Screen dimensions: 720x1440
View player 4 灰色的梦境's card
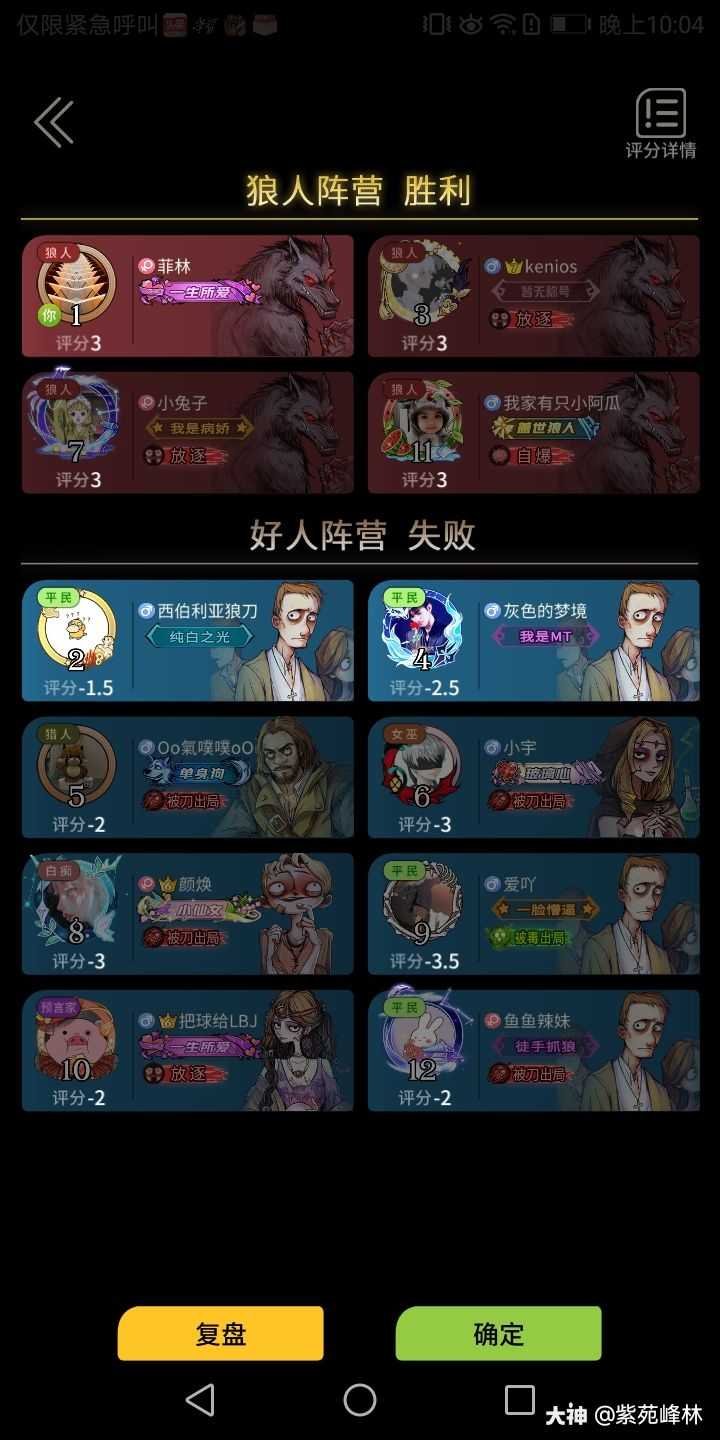[x=533, y=640]
